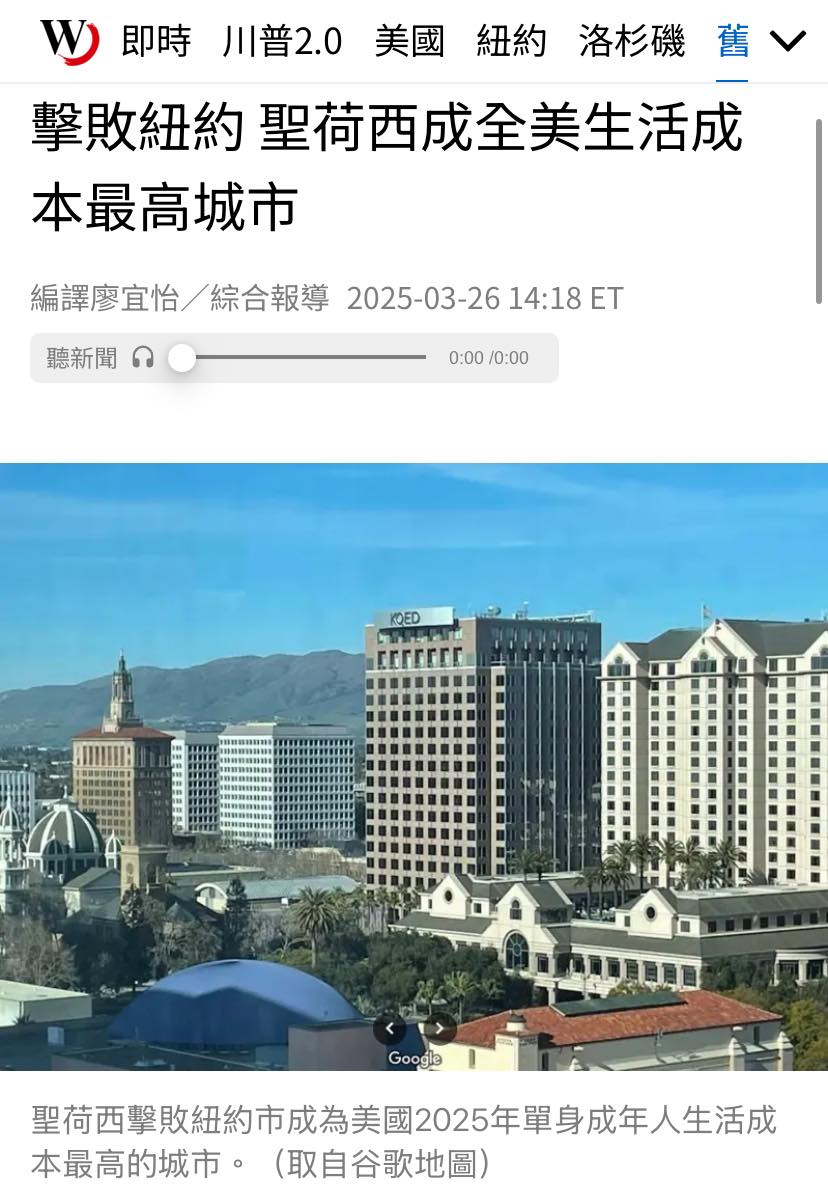Open the 舊 tab
The image size is (828, 1202).
point(733,42)
